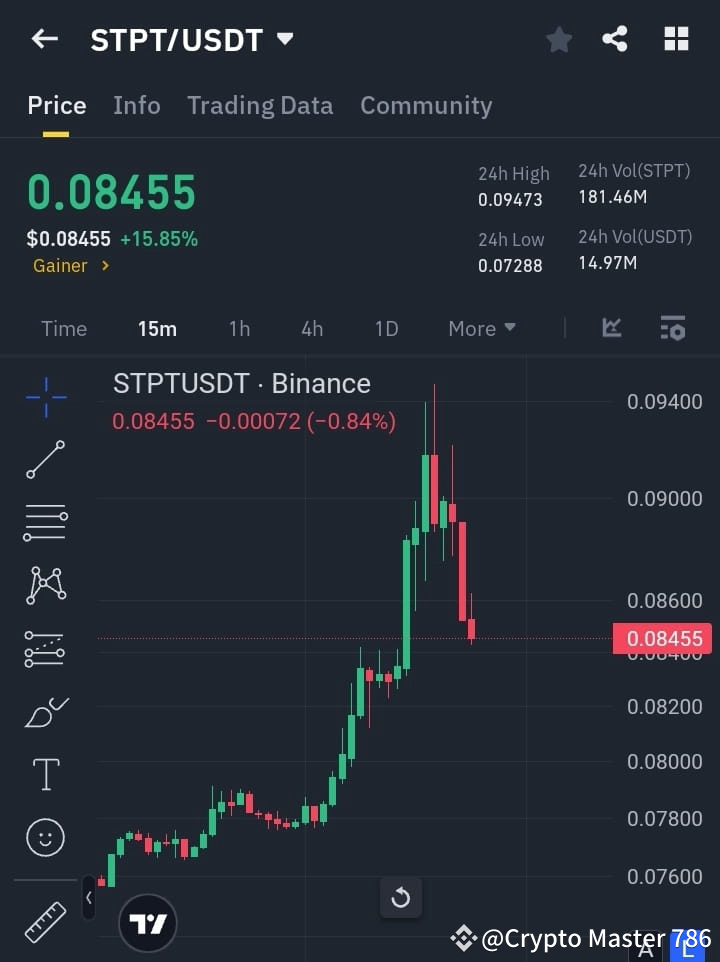This screenshot has height=962, width=720.
Task: Expand the More timeframes dropdown
Action: (x=481, y=328)
